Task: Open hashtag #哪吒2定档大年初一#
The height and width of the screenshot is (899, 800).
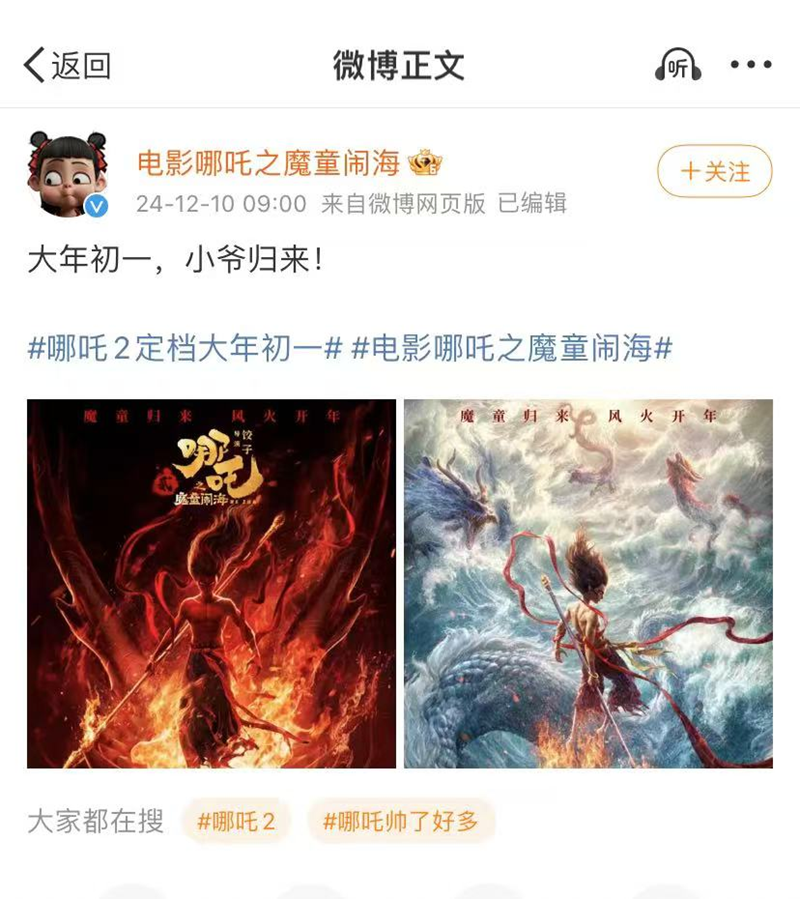Action: click(x=185, y=349)
